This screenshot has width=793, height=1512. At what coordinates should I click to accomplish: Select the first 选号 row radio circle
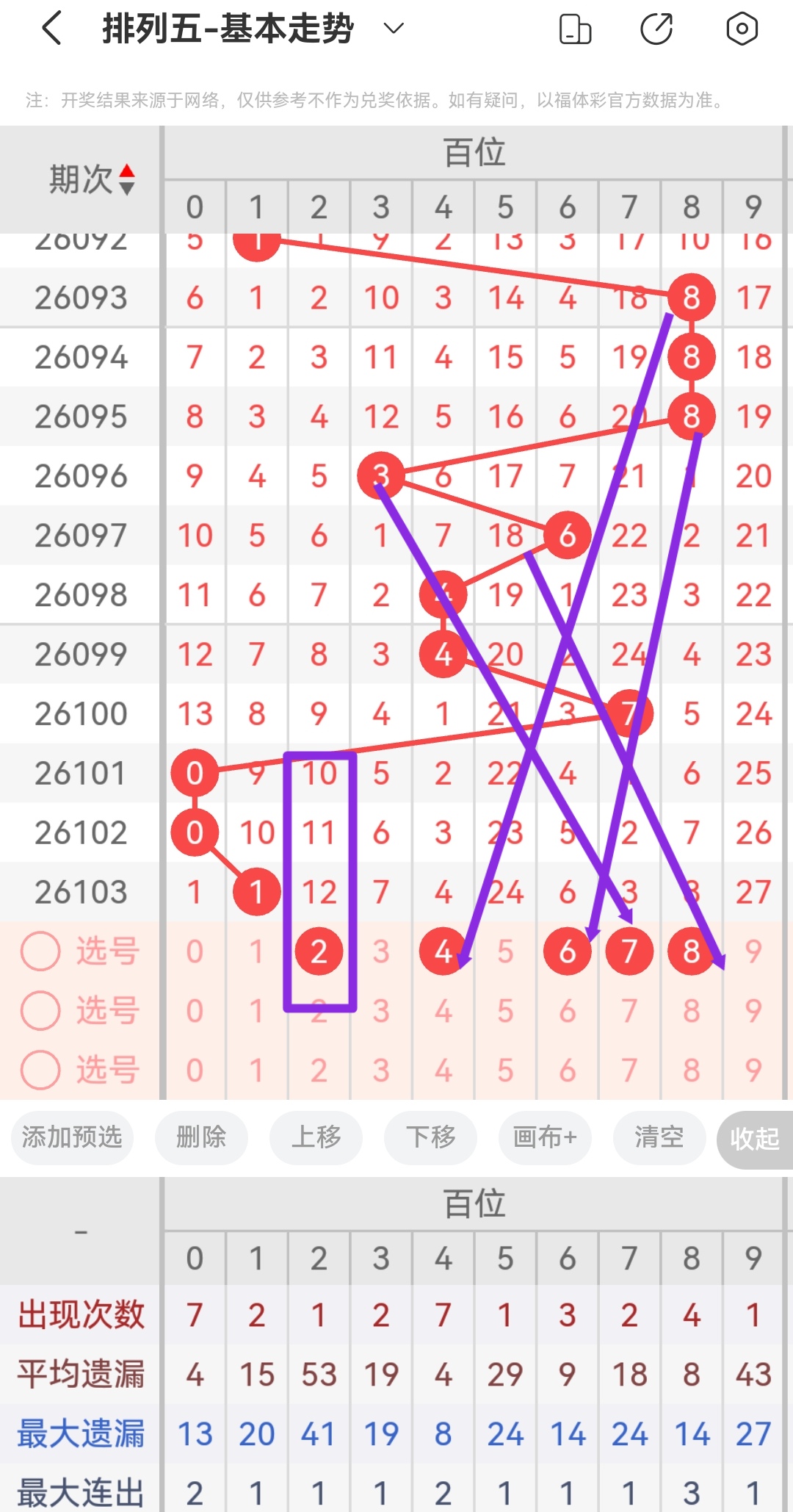[40, 949]
